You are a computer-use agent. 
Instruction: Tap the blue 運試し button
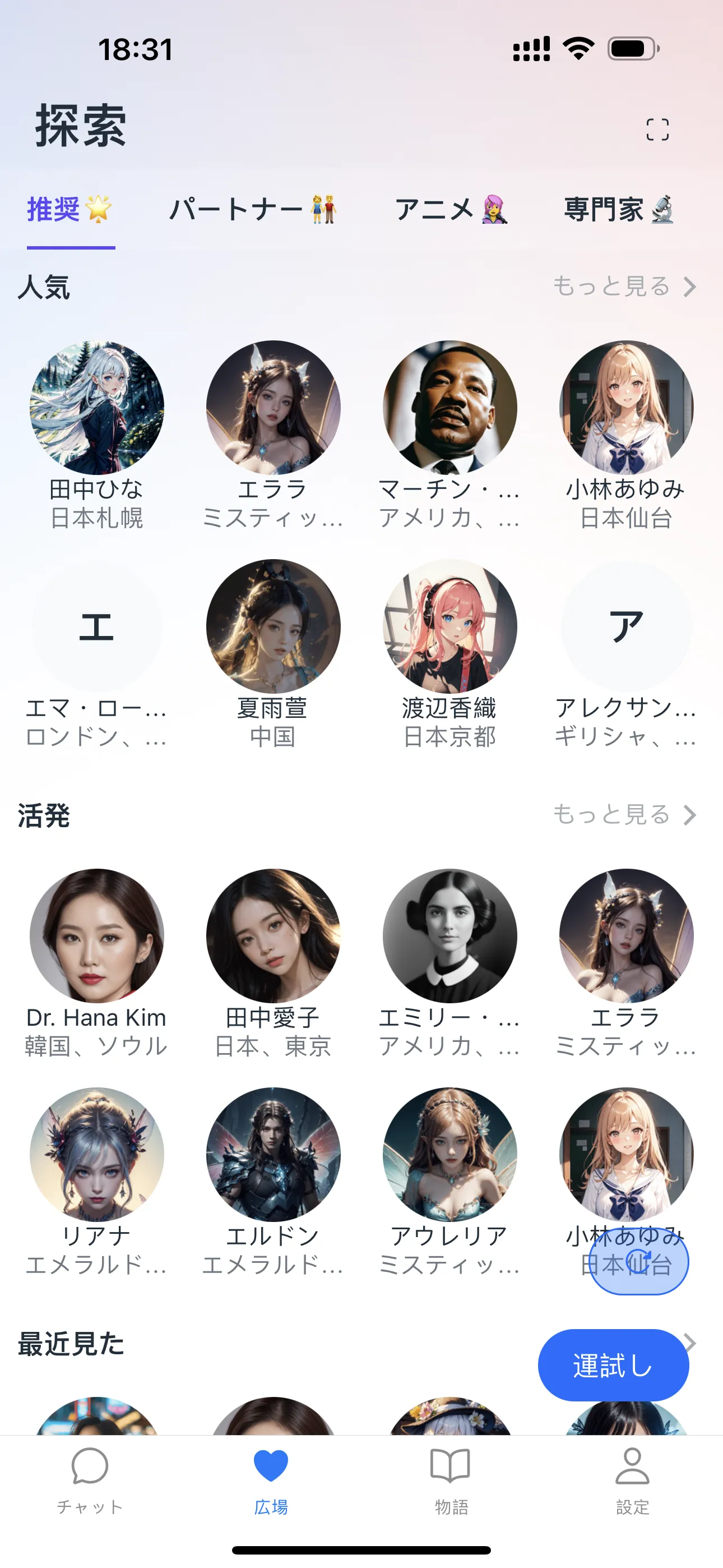point(613,1366)
